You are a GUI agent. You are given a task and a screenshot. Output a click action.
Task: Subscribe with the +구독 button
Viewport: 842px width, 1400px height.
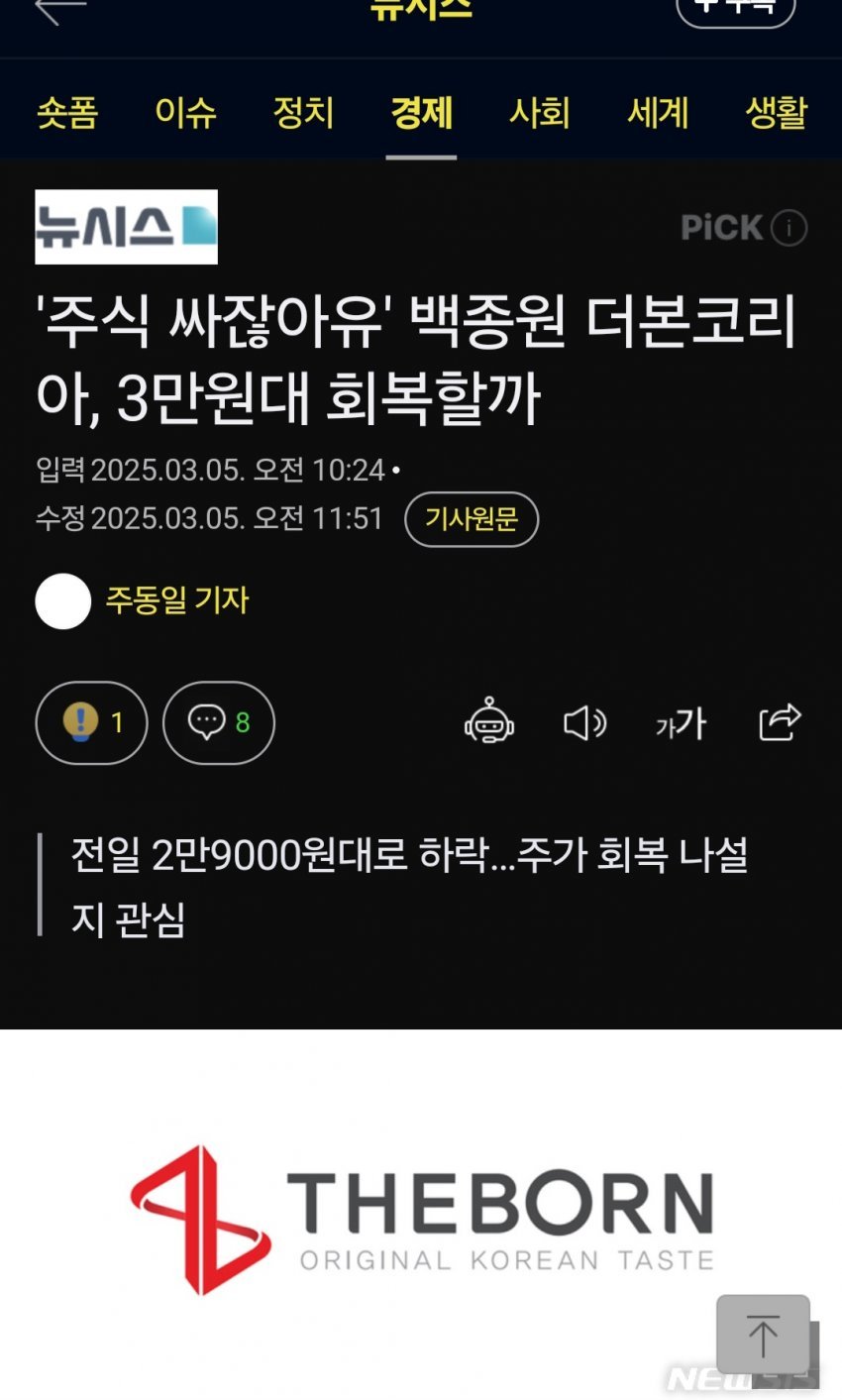[735, 9]
